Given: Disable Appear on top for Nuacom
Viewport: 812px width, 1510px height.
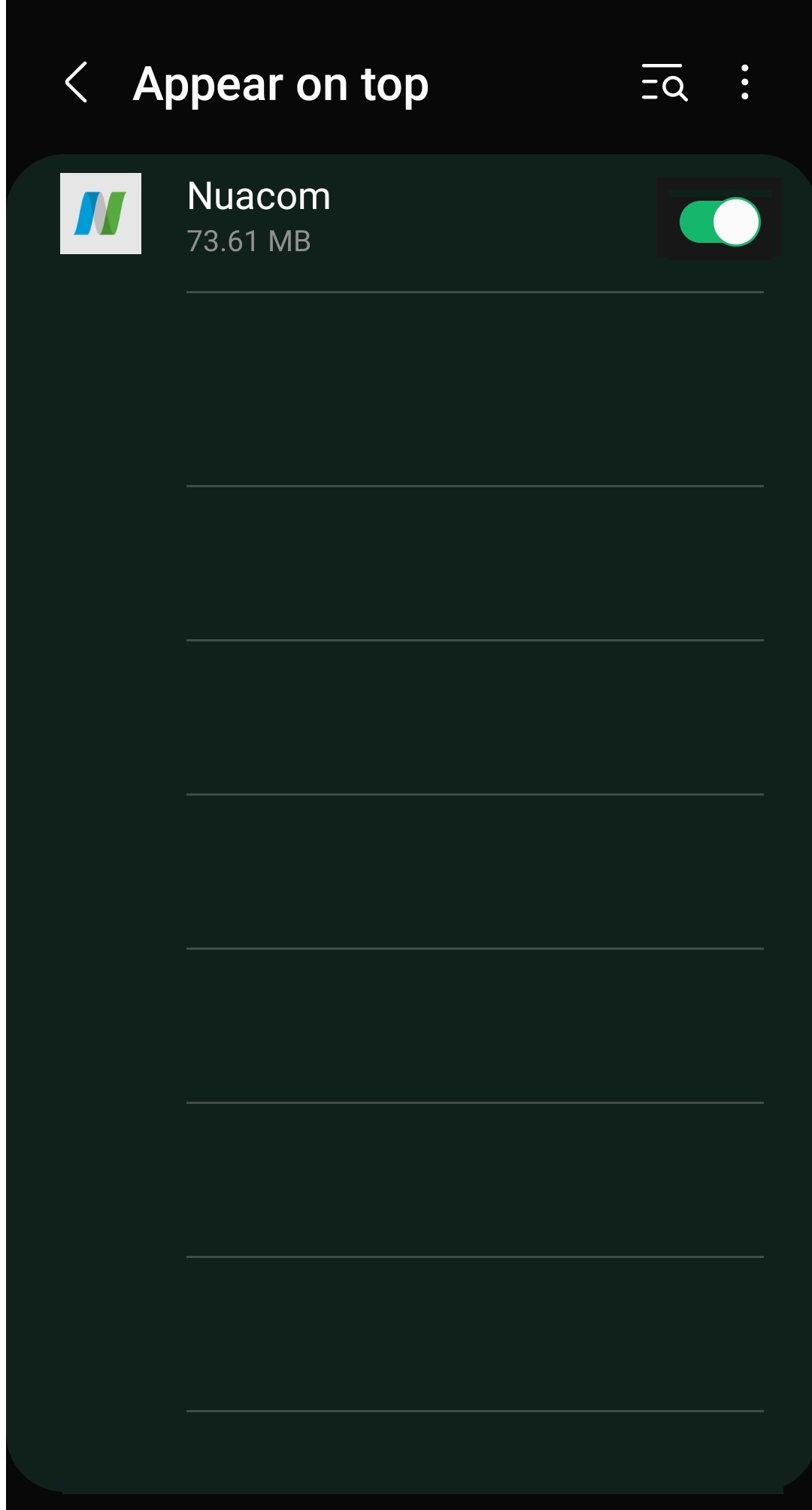Looking at the screenshot, I should coord(720,222).
